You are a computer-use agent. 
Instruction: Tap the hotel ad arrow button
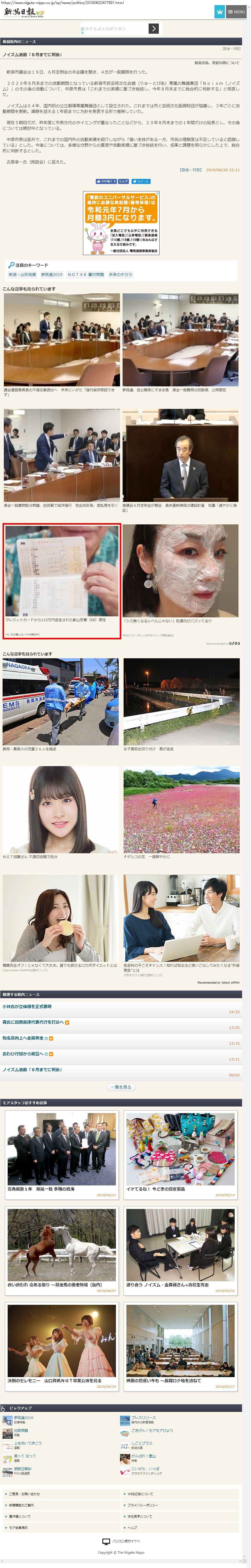pos(154,29)
